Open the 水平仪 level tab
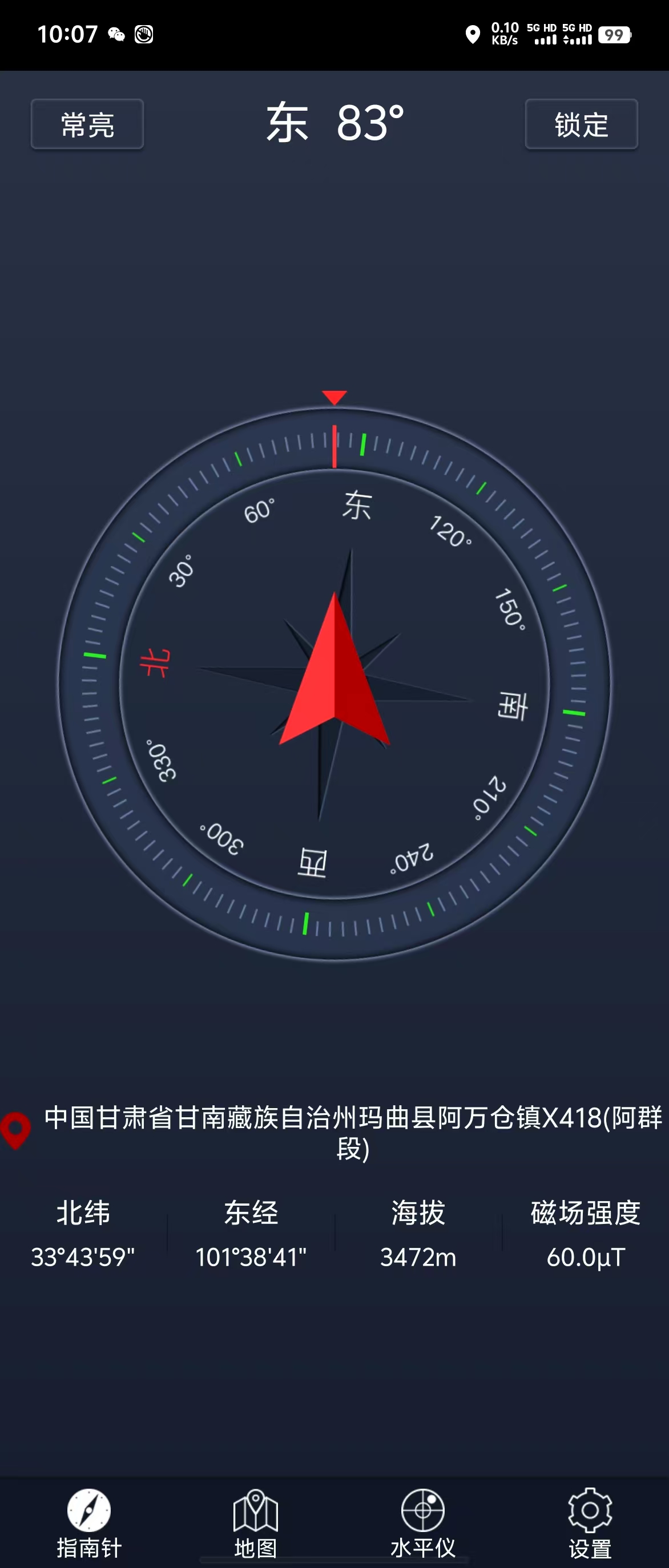 coord(422,1522)
